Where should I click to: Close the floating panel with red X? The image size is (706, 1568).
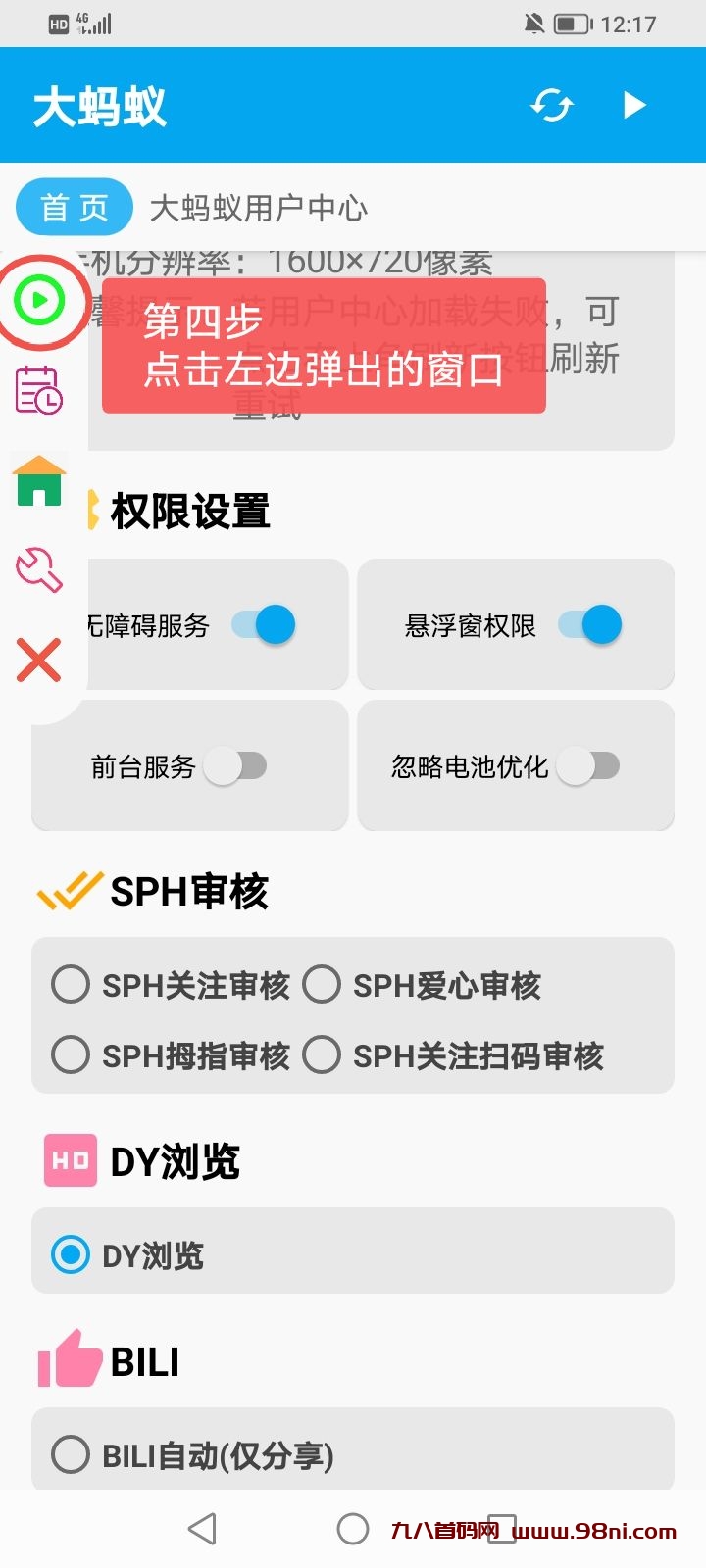point(39,660)
